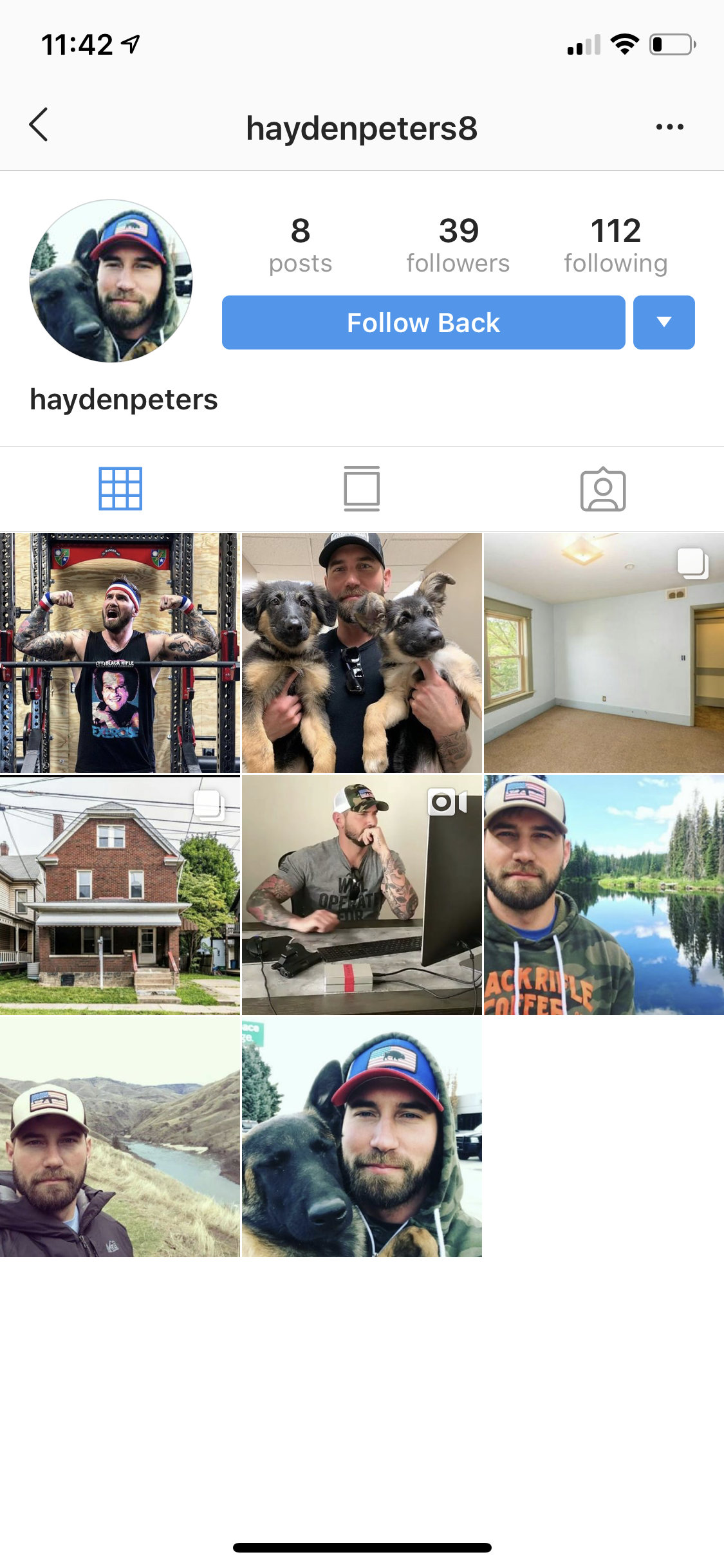
Task: Switch to the tagged photos tab
Action: click(x=602, y=489)
